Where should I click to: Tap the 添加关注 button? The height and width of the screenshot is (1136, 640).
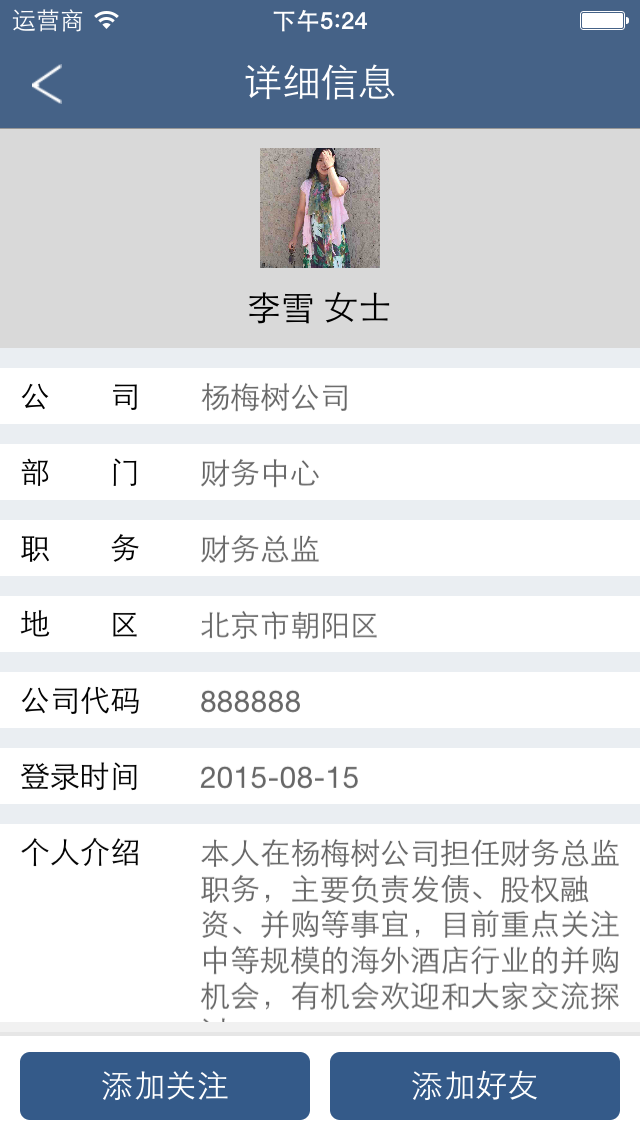(x=165, y=1085)
